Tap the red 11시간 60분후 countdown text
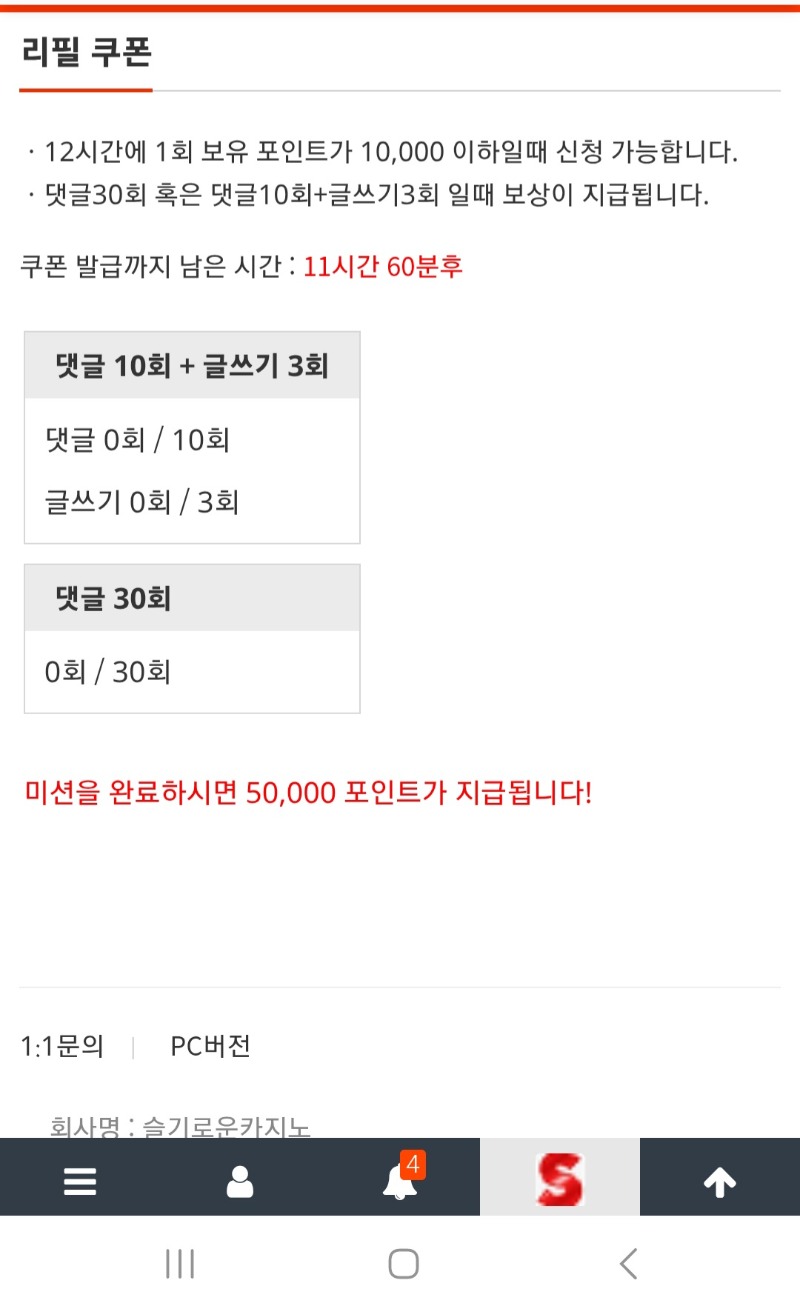 380,268
